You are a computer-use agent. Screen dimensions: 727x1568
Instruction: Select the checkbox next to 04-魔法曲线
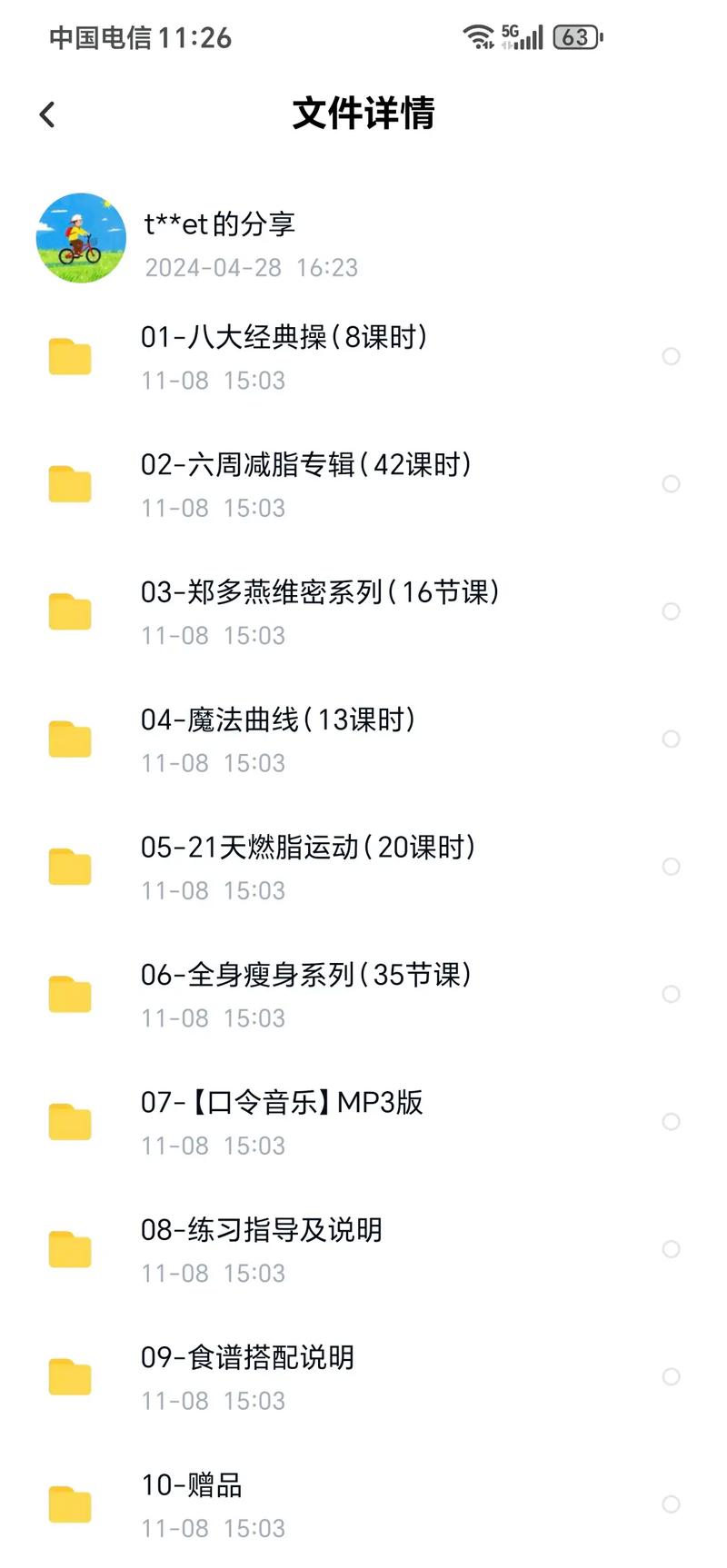pos(672,739)
